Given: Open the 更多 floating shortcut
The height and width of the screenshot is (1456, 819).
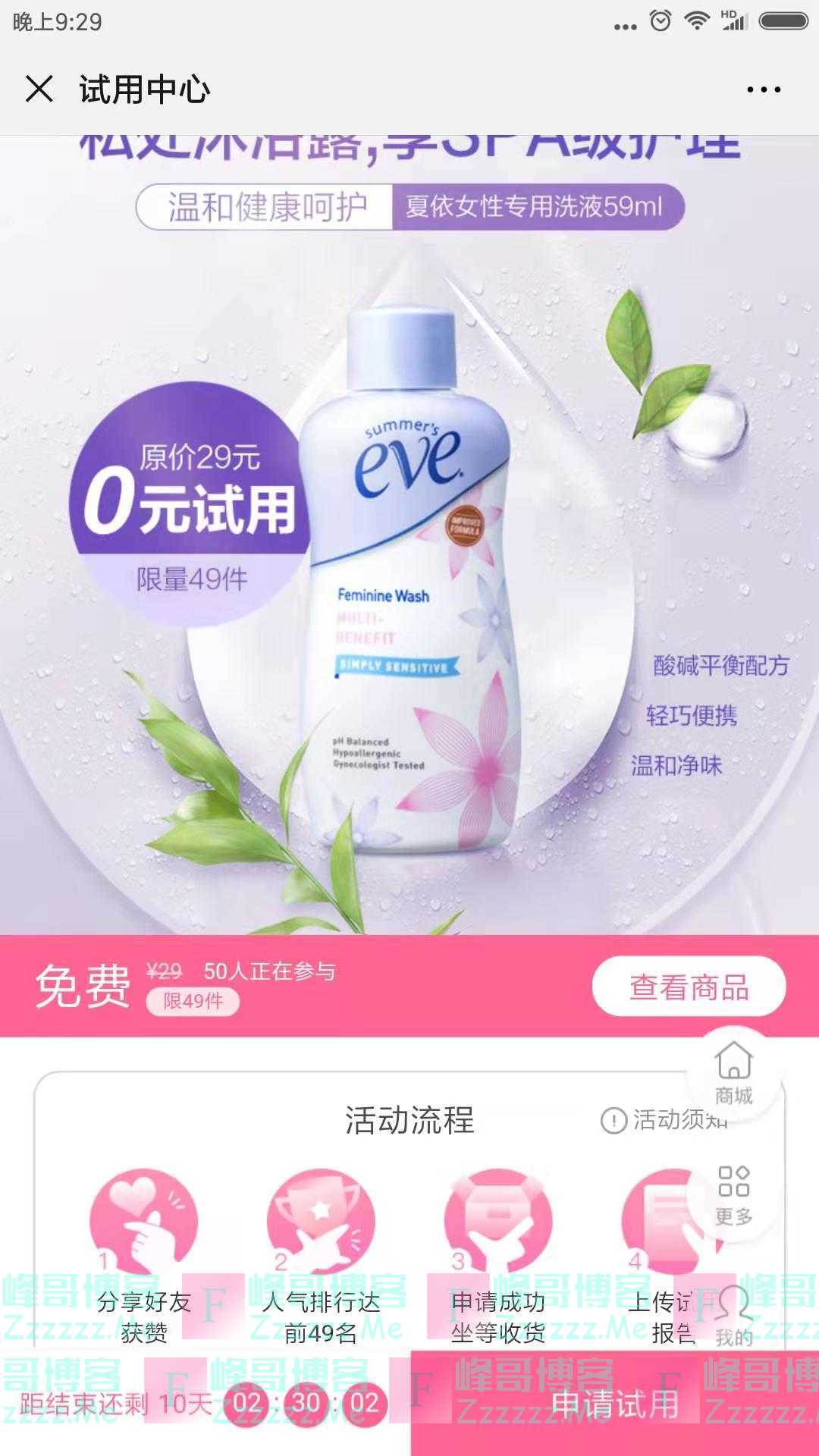Looking at the screenshot, I should click(733, 1194).
